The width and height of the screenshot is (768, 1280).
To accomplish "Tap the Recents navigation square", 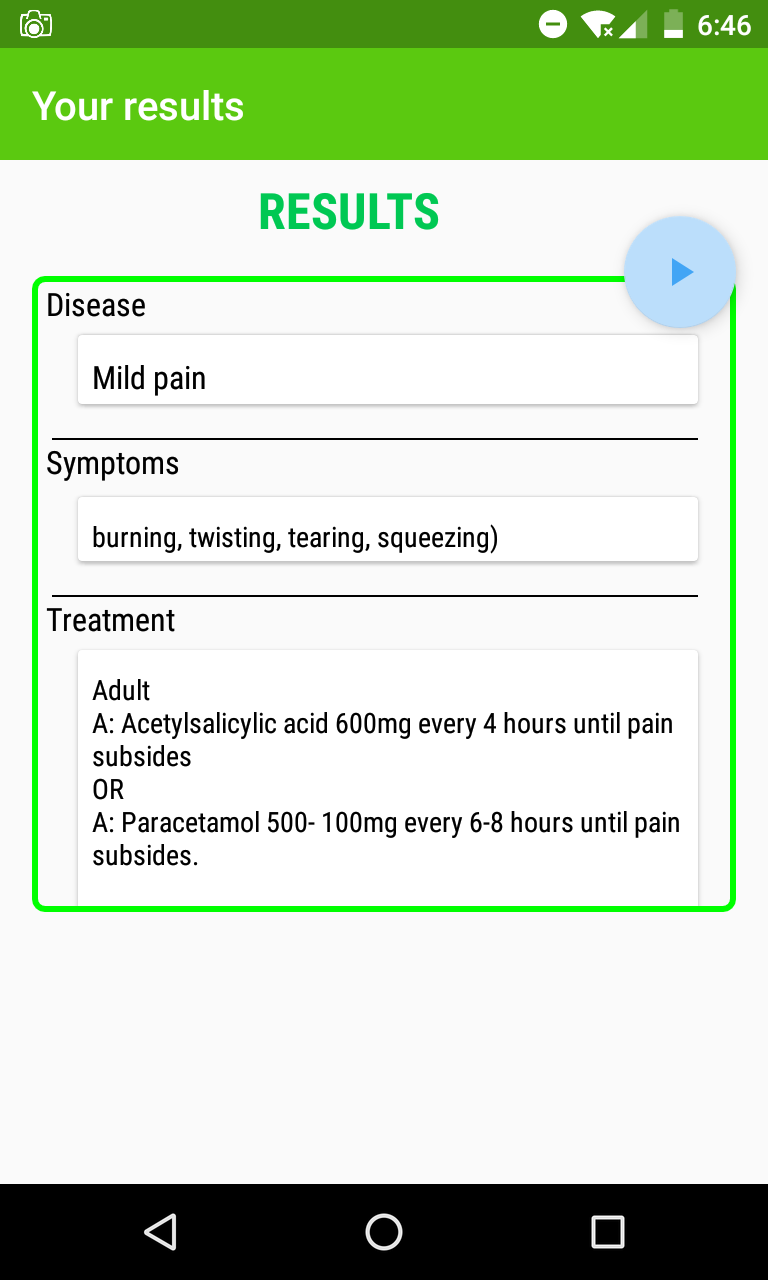I will tap(608, 1232).
